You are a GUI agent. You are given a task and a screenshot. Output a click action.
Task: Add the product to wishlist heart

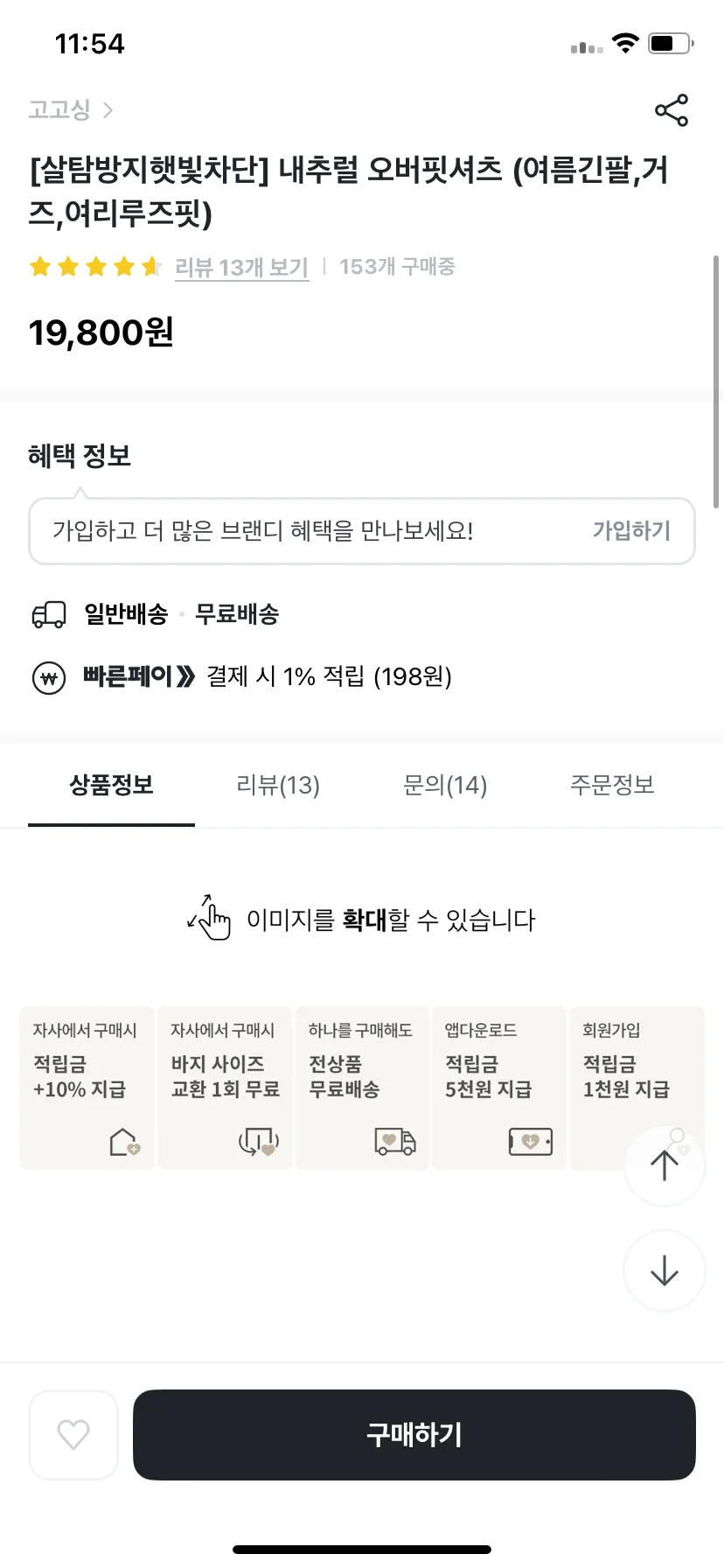coord(73,1435)
